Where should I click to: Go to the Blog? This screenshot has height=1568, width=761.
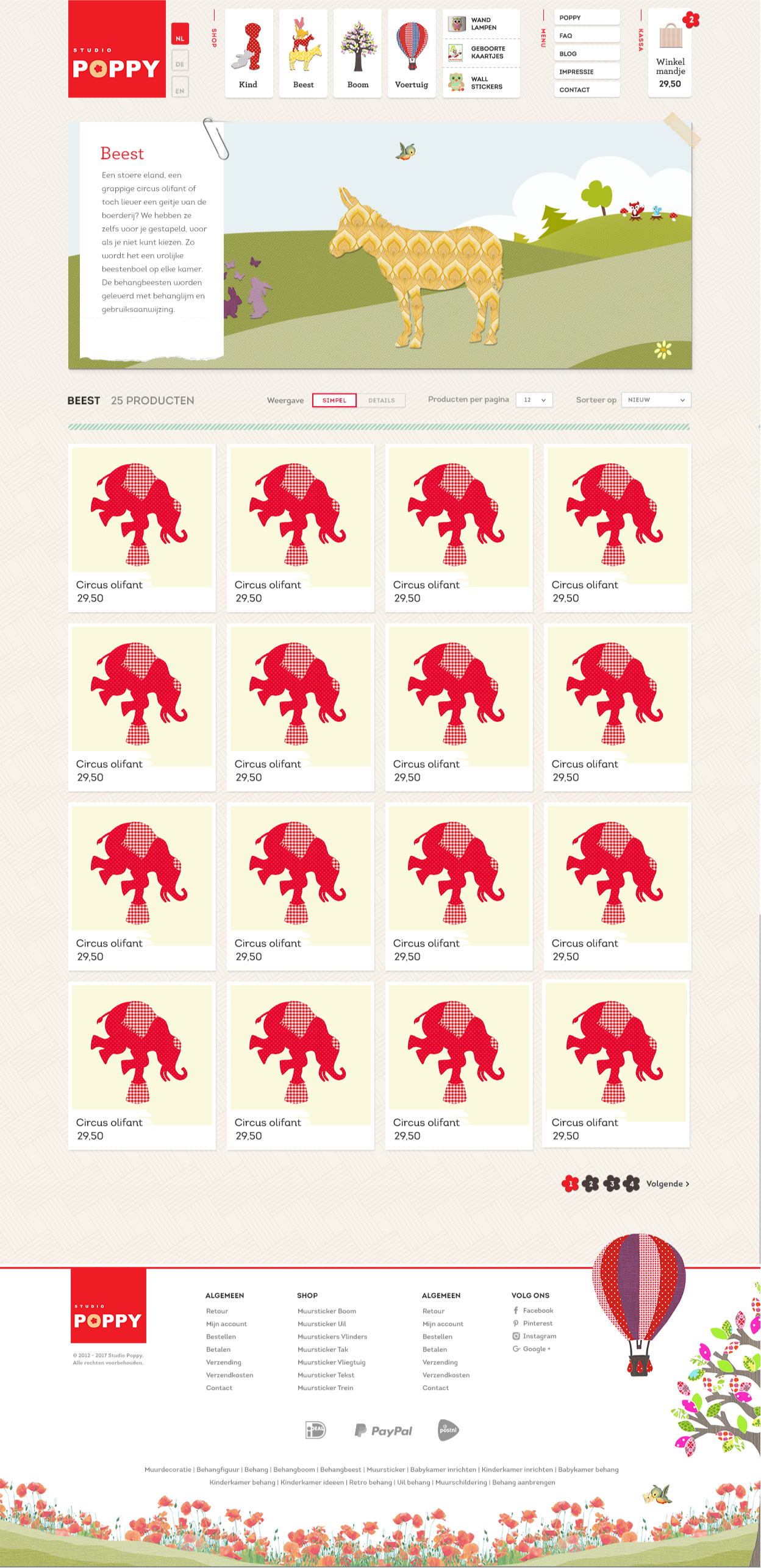[x=587, y=54]
